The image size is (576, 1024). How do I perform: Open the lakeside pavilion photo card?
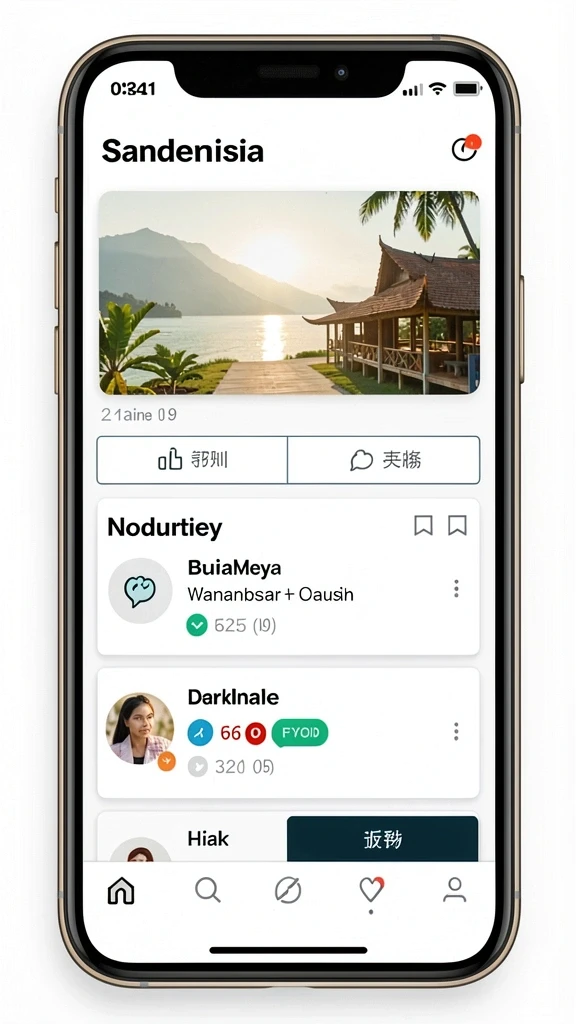click(x=289, y=293)
